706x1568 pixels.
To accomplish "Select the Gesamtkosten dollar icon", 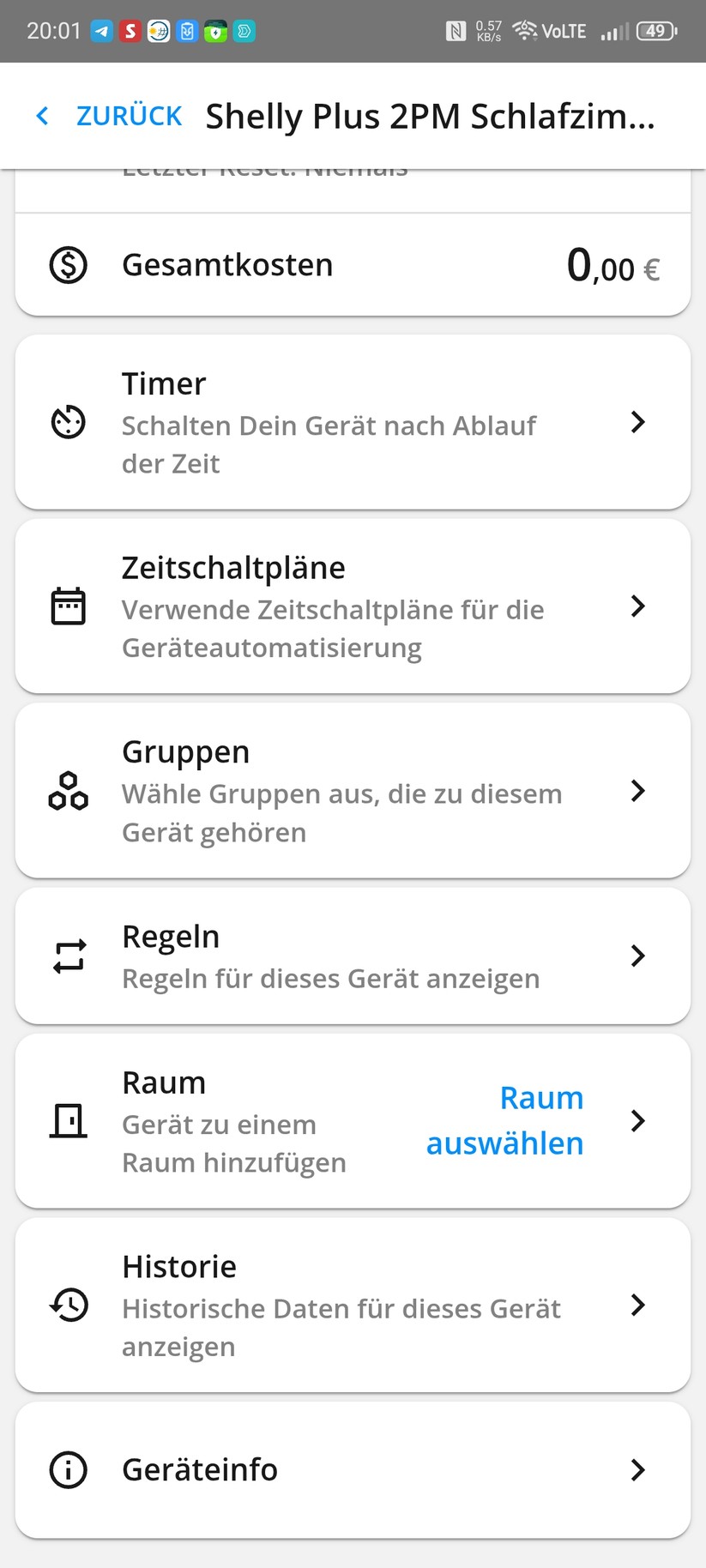I will 68,265.
